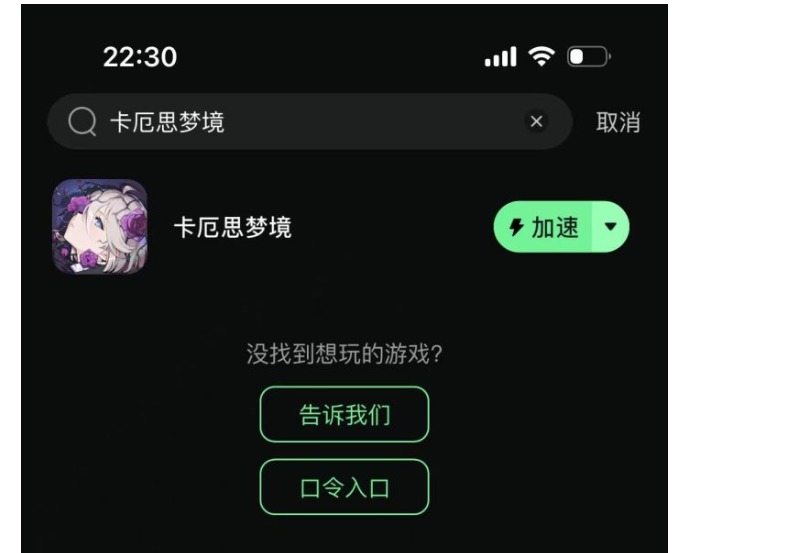The image size is (800, 553).
Task: Tap the search field containing 卡厄思梦境
Action: coord(300,122)
